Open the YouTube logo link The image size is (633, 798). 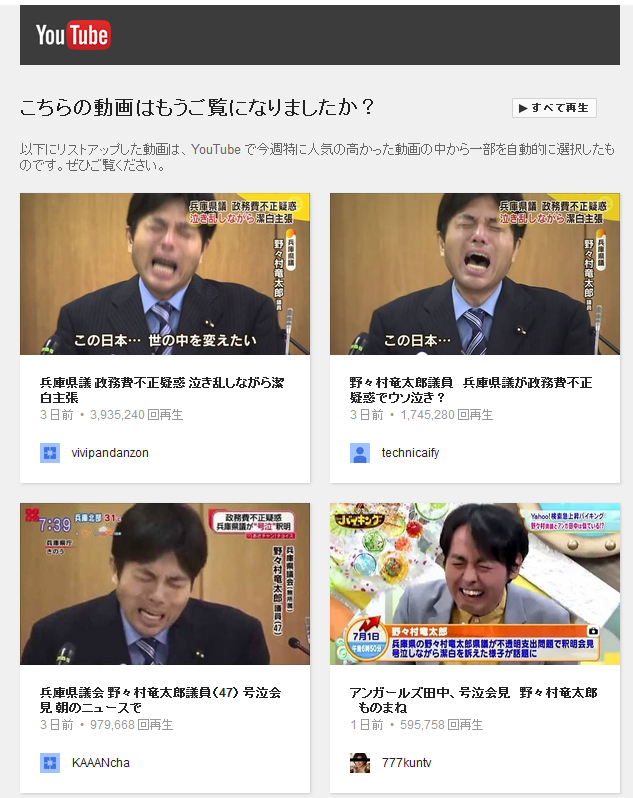pyautogui.click(x=73, y=35)
